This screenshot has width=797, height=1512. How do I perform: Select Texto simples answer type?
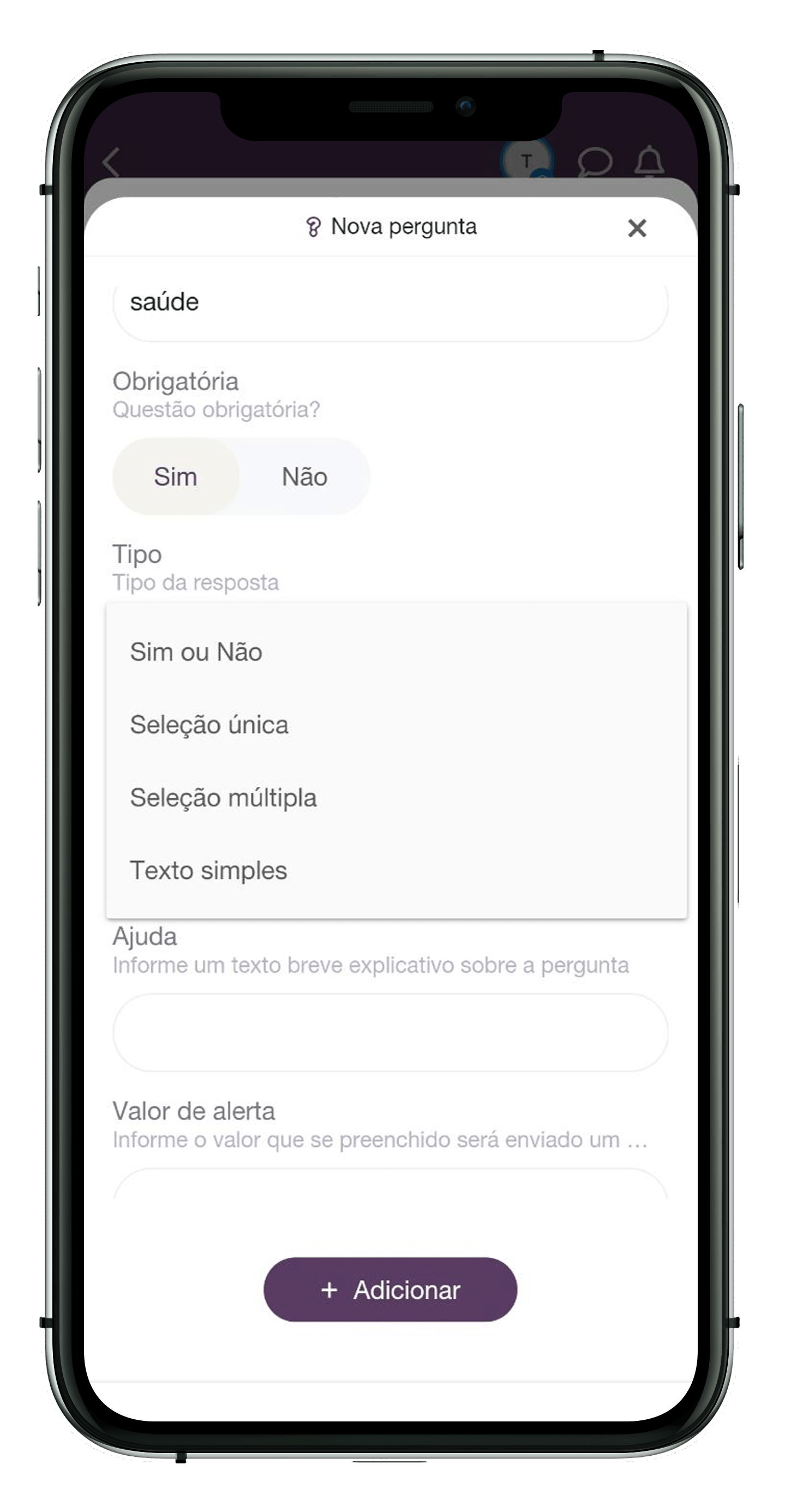click(x=396, y=870)
